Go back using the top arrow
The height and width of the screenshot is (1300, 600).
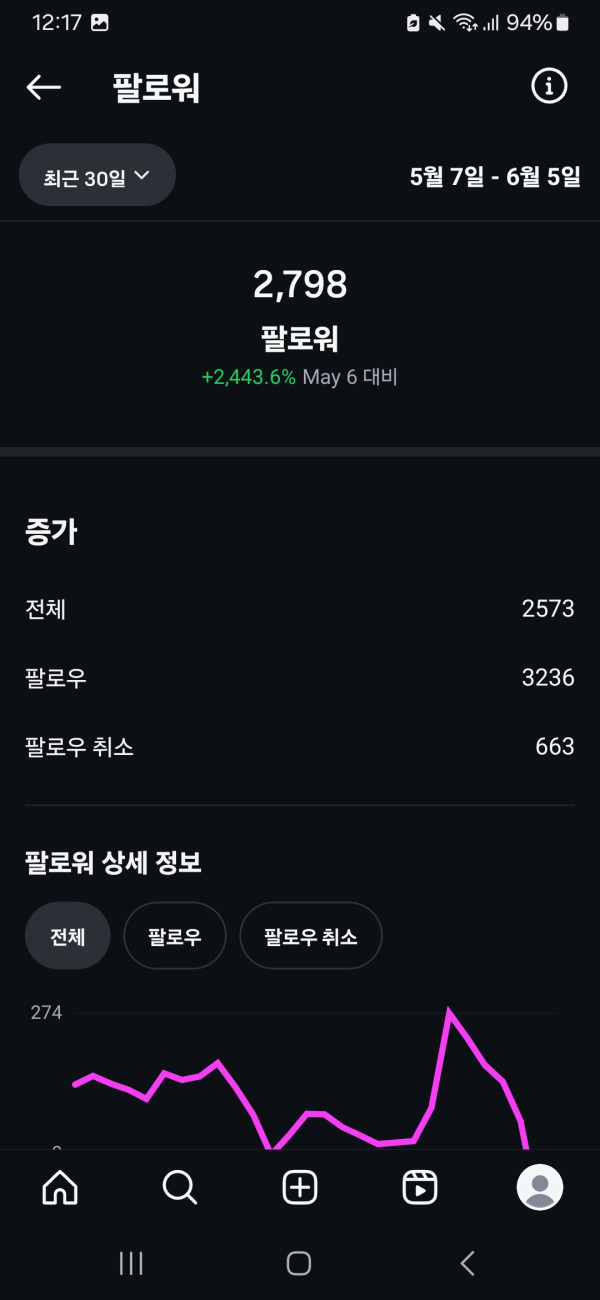(43, 88)
